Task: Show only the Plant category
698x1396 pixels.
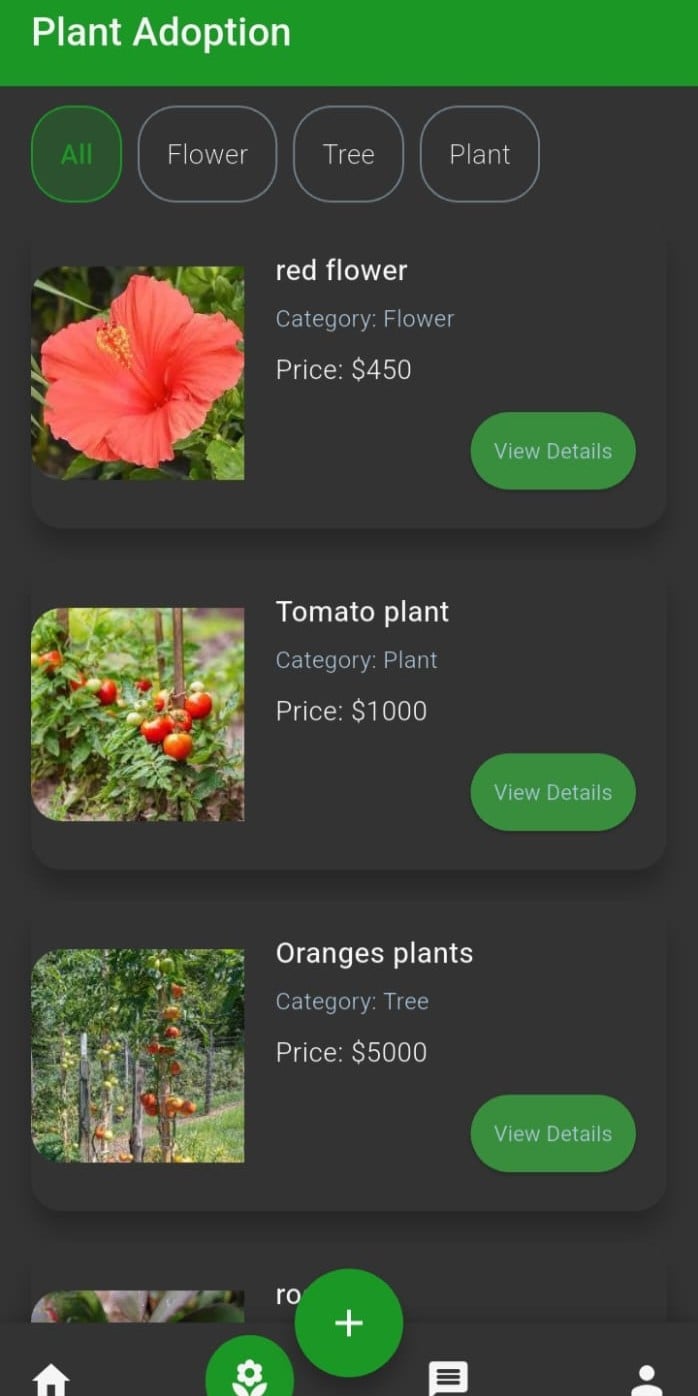Action: pos(480,154)
